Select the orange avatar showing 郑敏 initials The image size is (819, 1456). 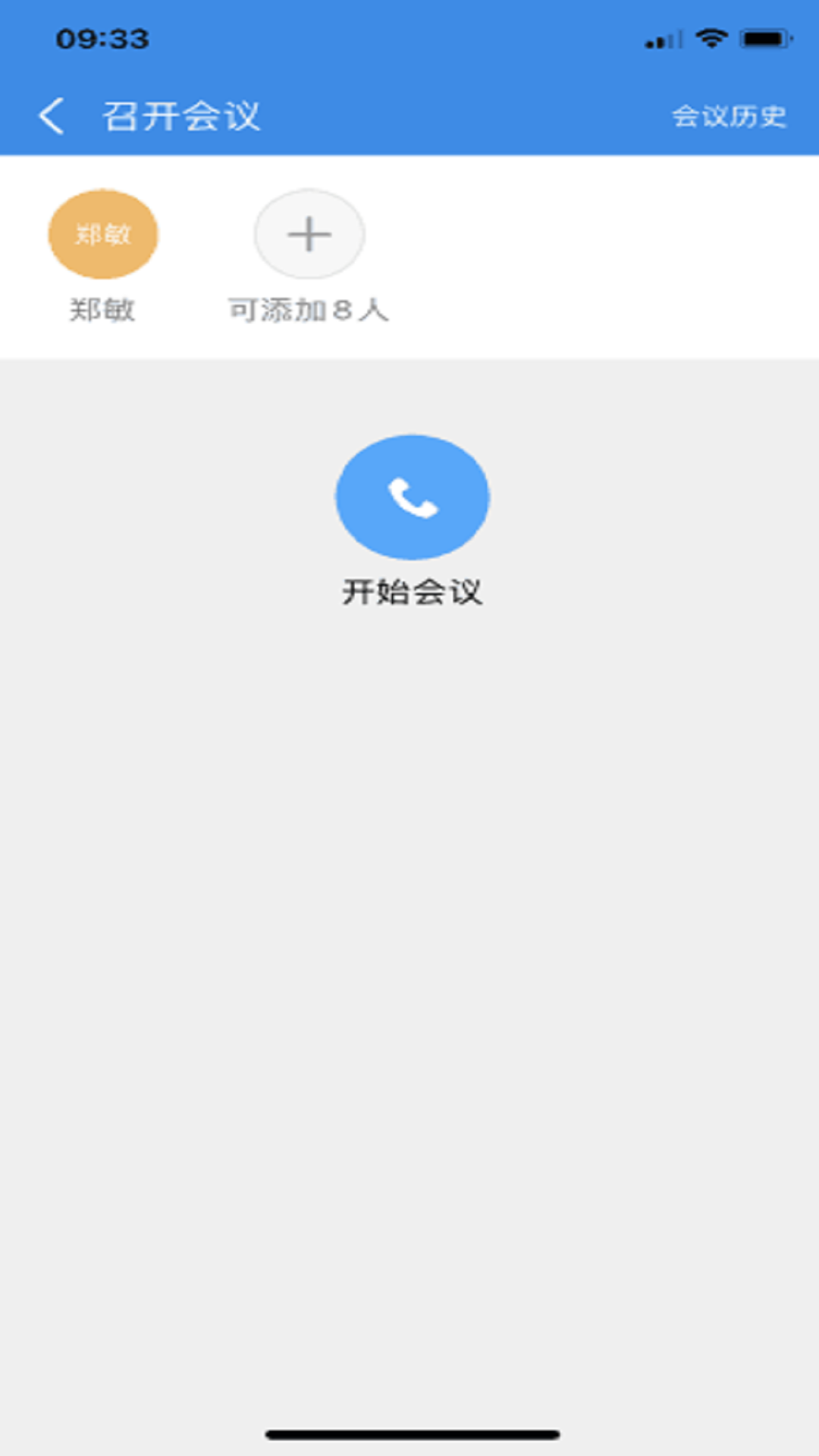pos(103,234)
